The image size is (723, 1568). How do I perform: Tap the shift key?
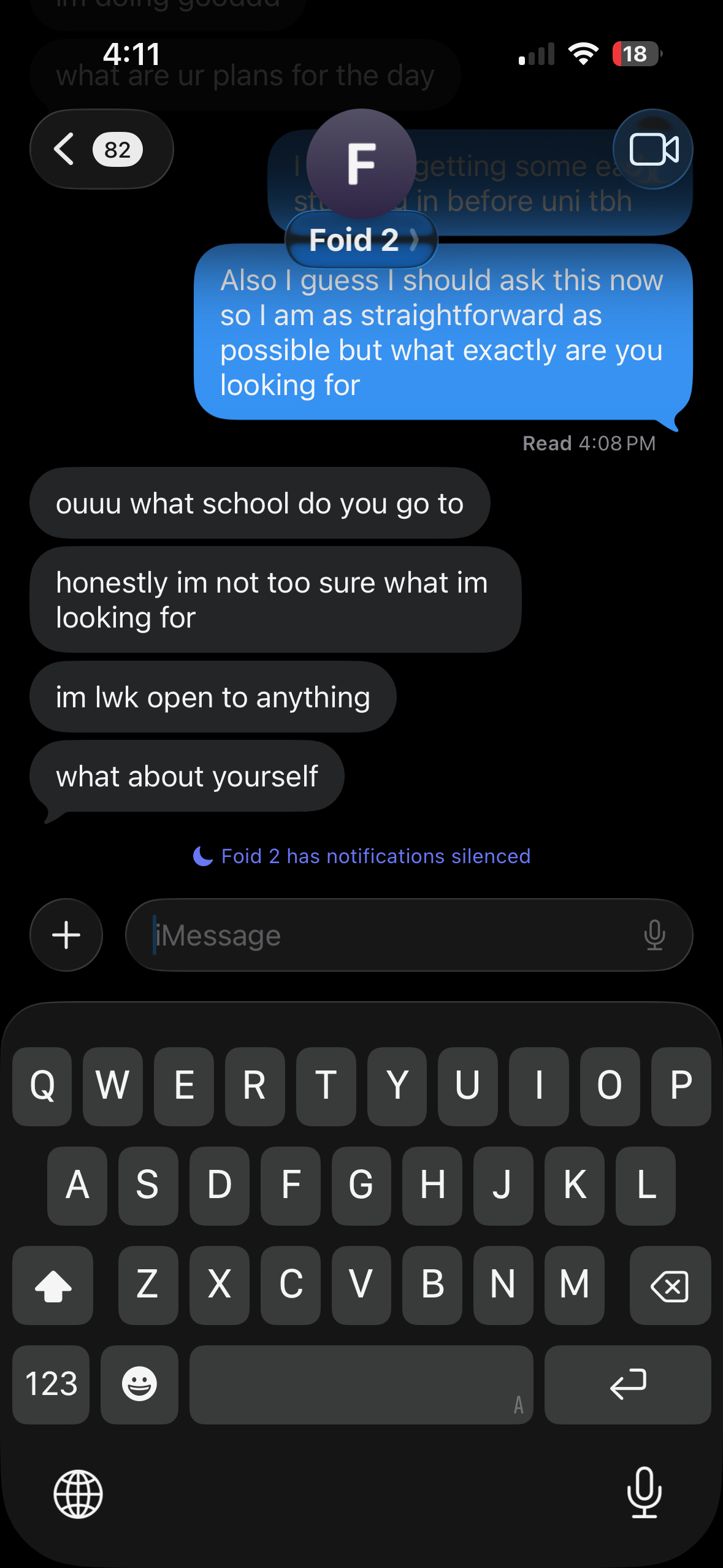click(x=53, y=1285)
